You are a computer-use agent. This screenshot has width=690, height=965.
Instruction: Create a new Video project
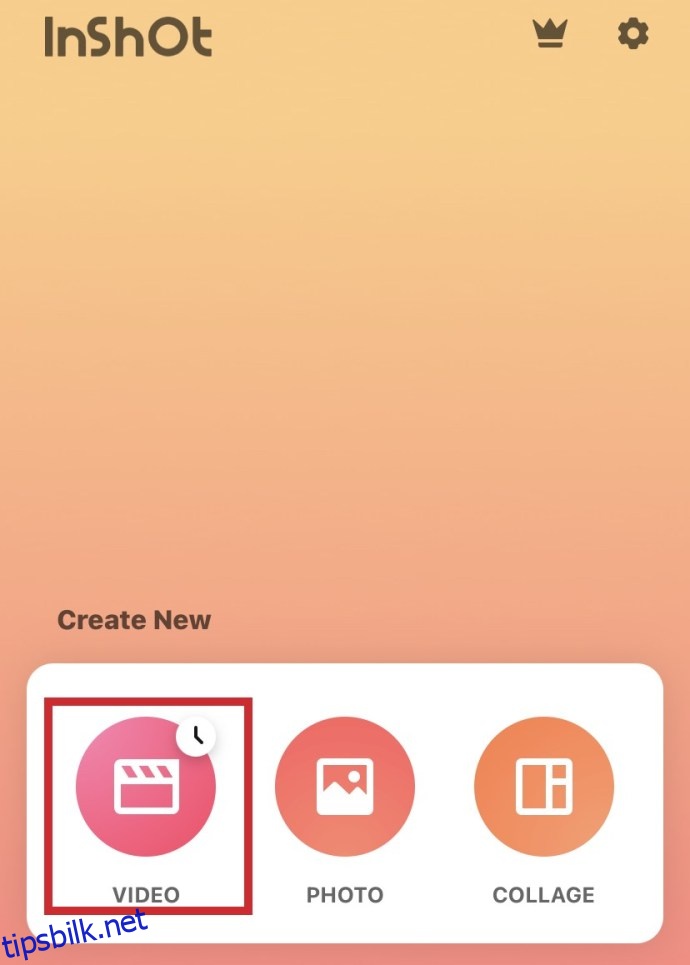coord(146,787)
